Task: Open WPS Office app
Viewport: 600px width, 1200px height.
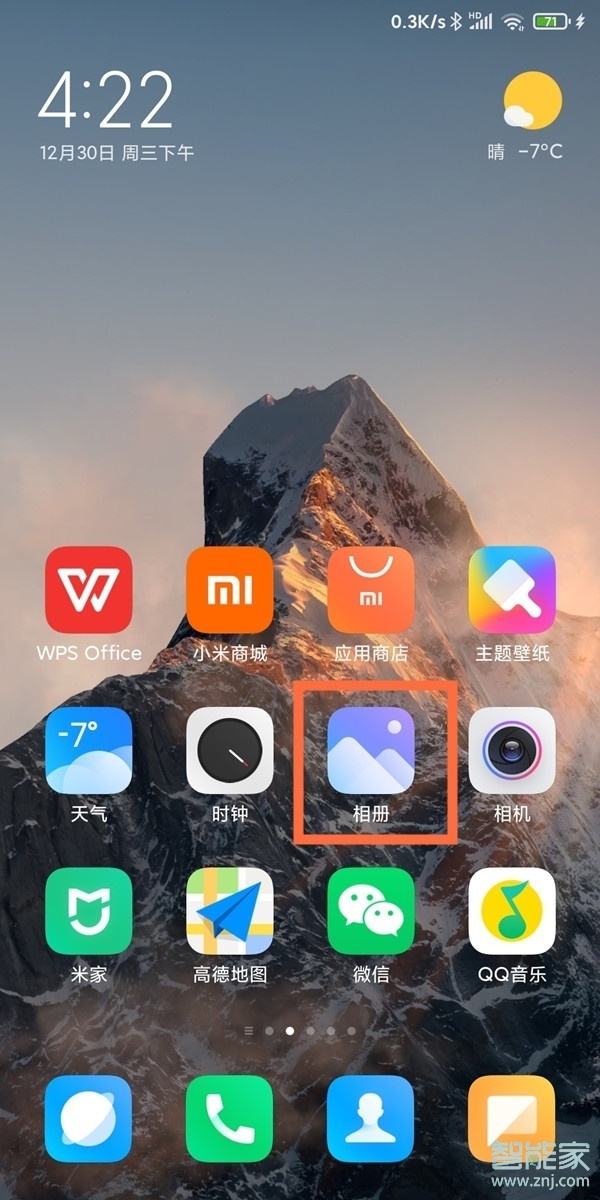Action: point(89,590)
